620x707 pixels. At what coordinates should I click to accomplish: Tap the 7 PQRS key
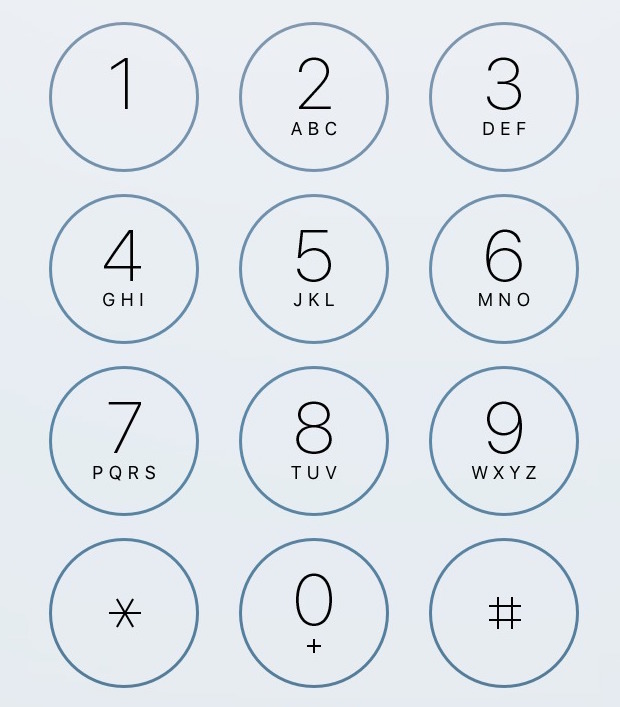click(x=124, y=441)
